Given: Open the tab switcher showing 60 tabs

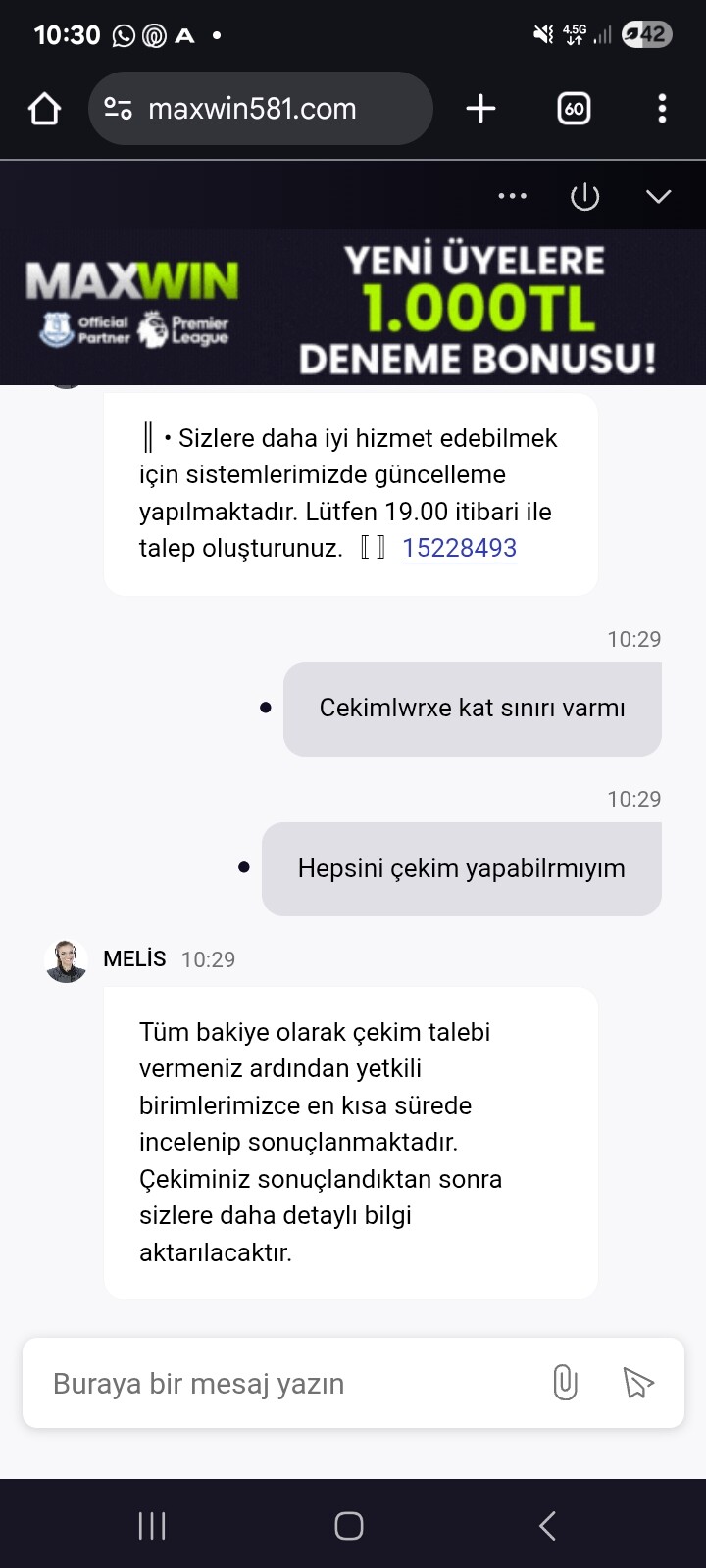Looking at the screenshot, I should coord(574,109).
